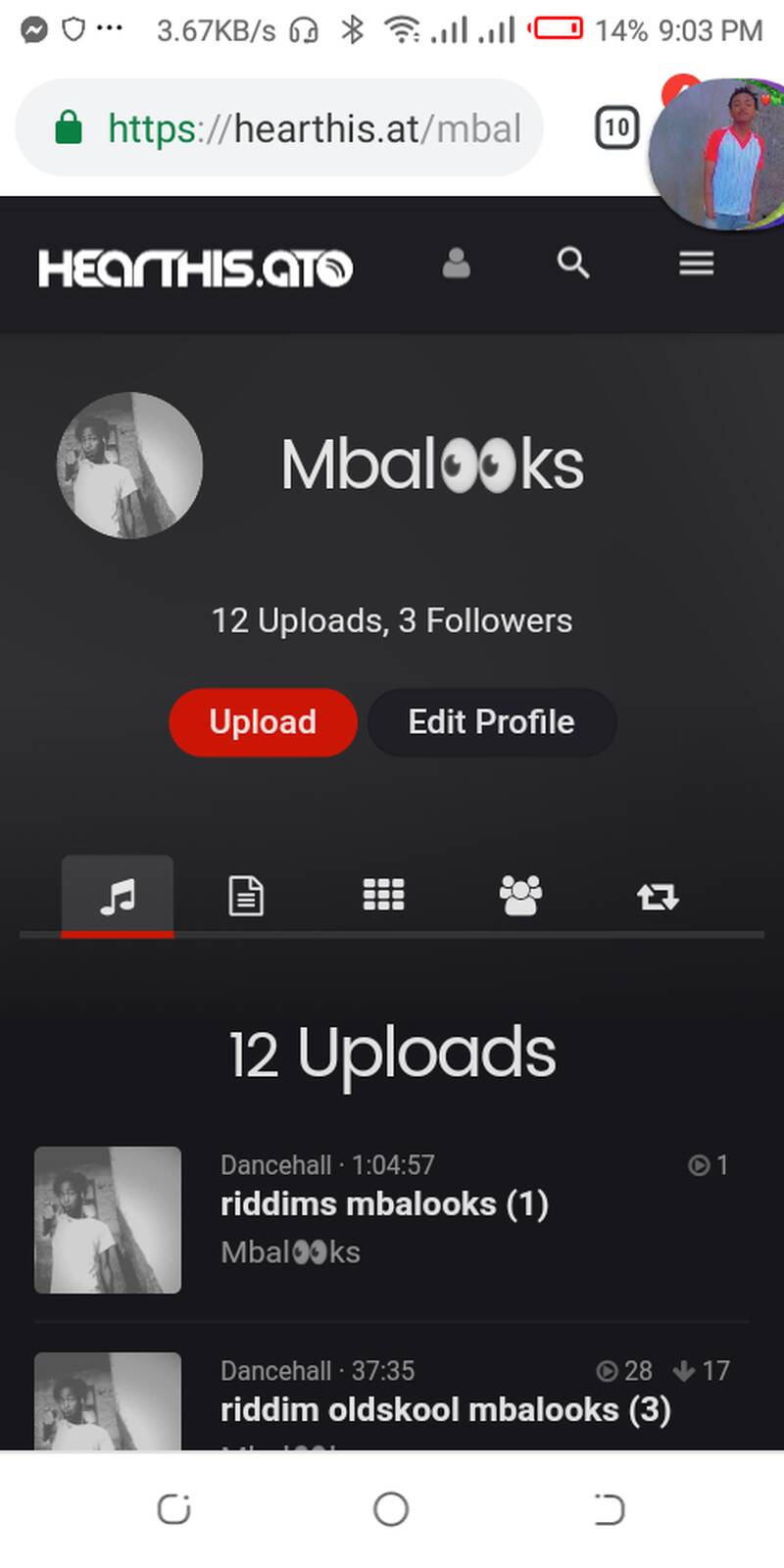Switch to the followers group tab
This screenshot has width=784, height=1568.
click(x=520, y=895)
